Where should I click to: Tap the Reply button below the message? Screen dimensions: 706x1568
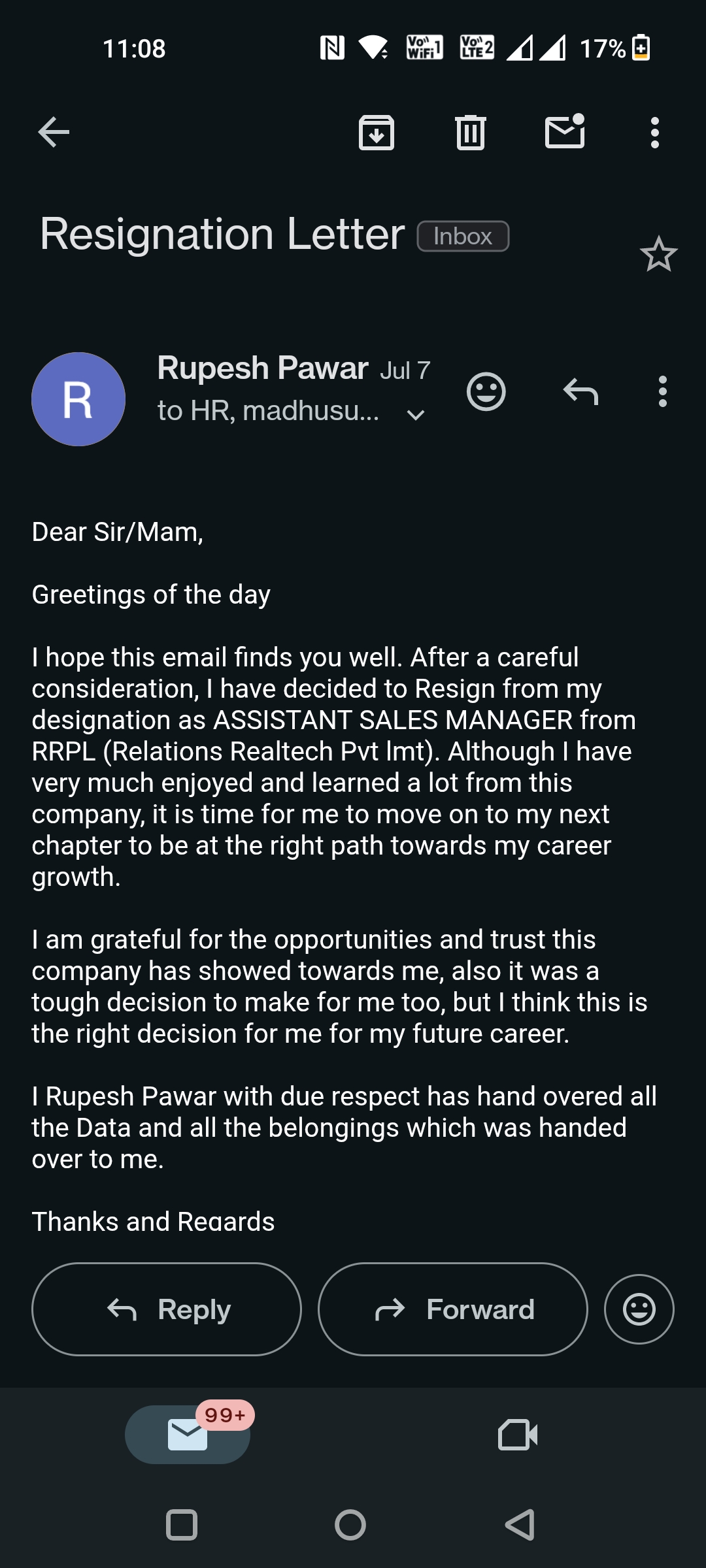[x=167, y=1309]
